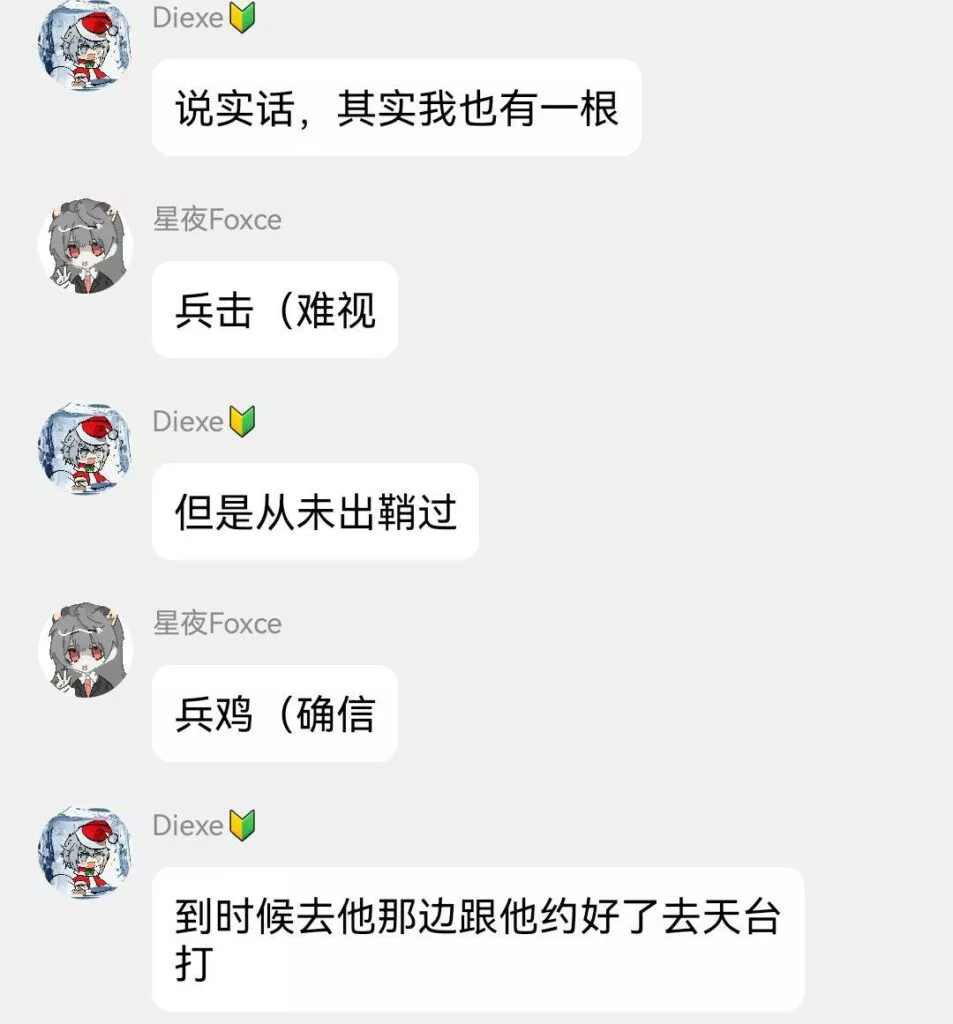Open Diexe's avatar beside "说实话，其实我也有一根"
Viewport: 953px width, 1024px height.
[x=84, y=45]
